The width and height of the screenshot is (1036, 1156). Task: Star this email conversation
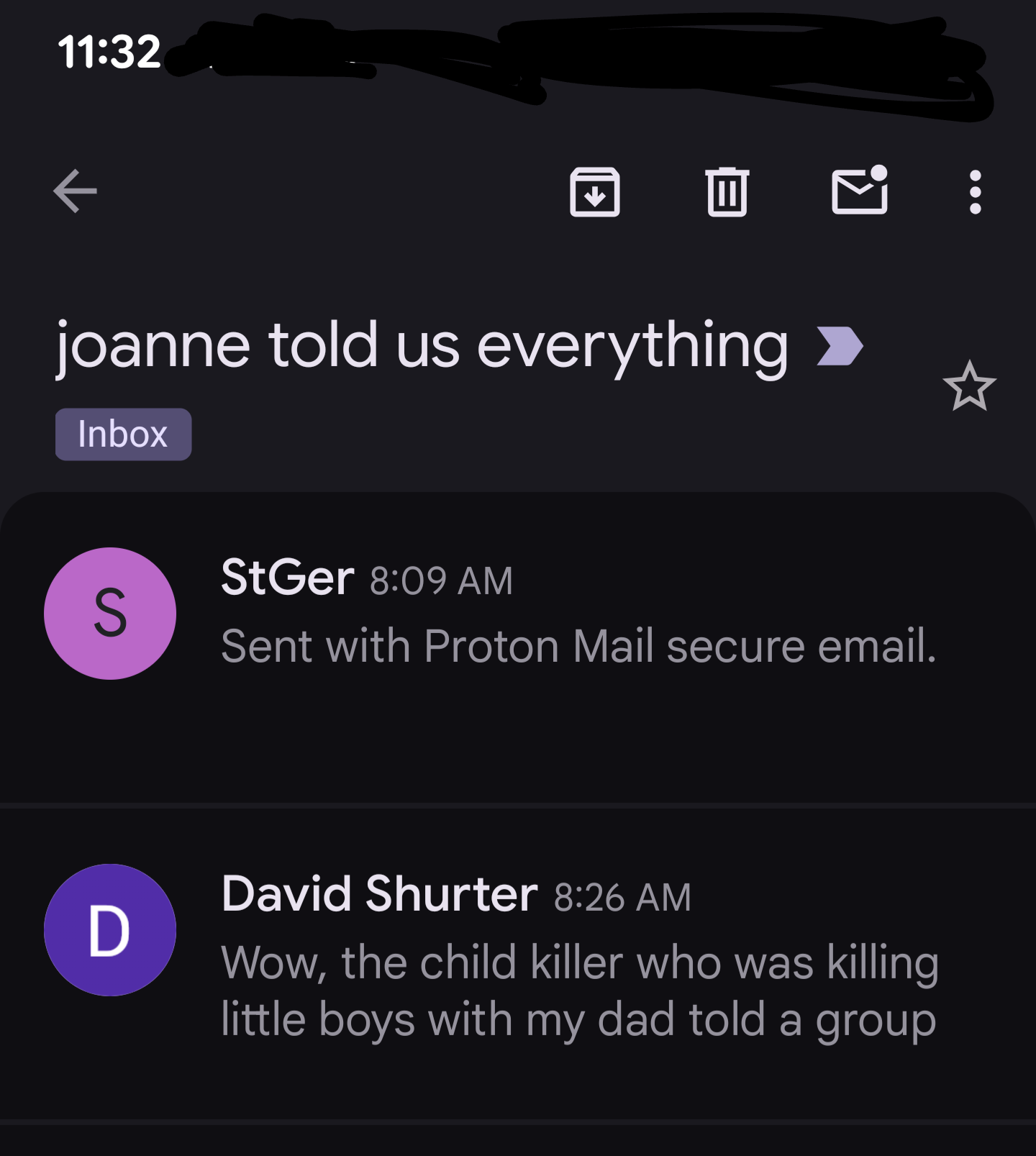click(969, 387)
